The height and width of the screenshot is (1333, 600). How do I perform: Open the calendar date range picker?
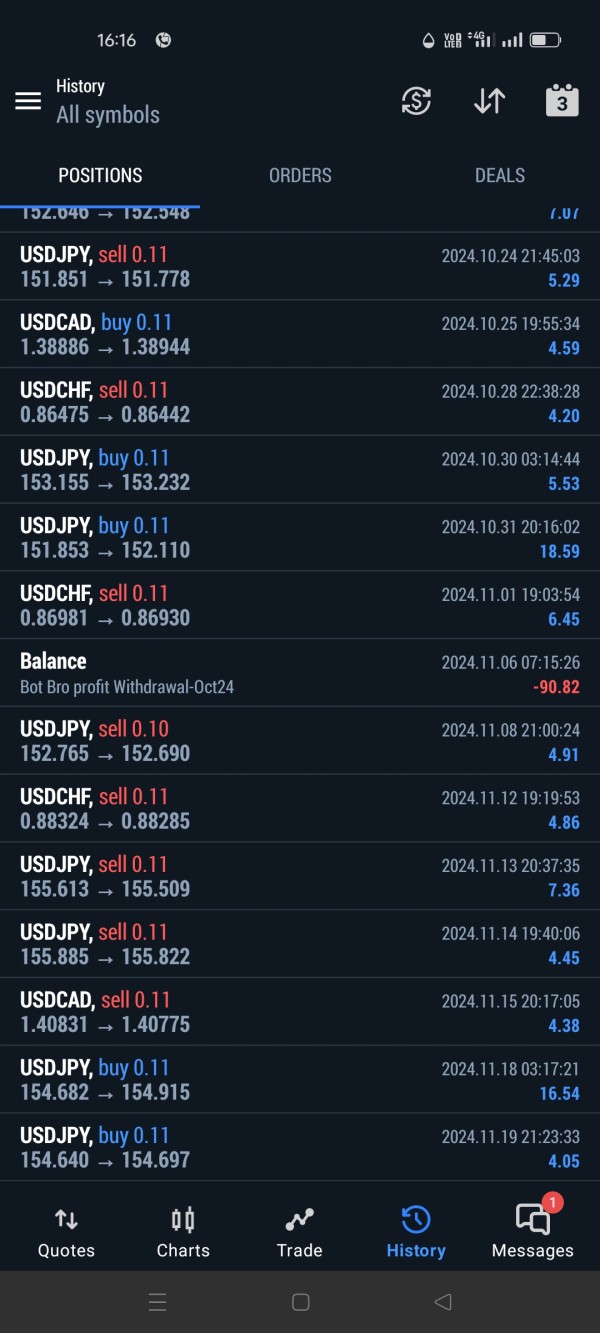pos(562,101)
